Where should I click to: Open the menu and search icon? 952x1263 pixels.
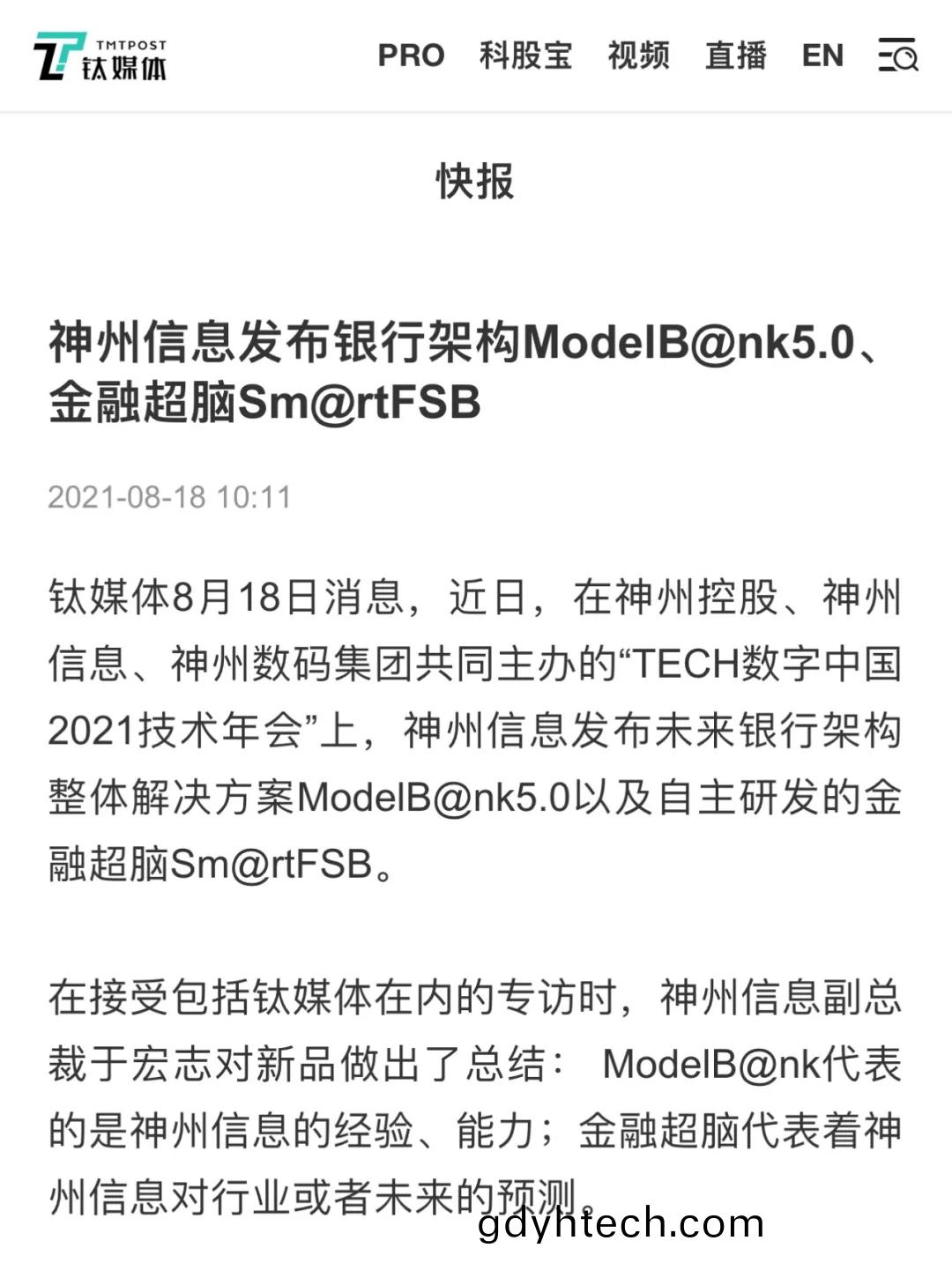click(898, 56)
